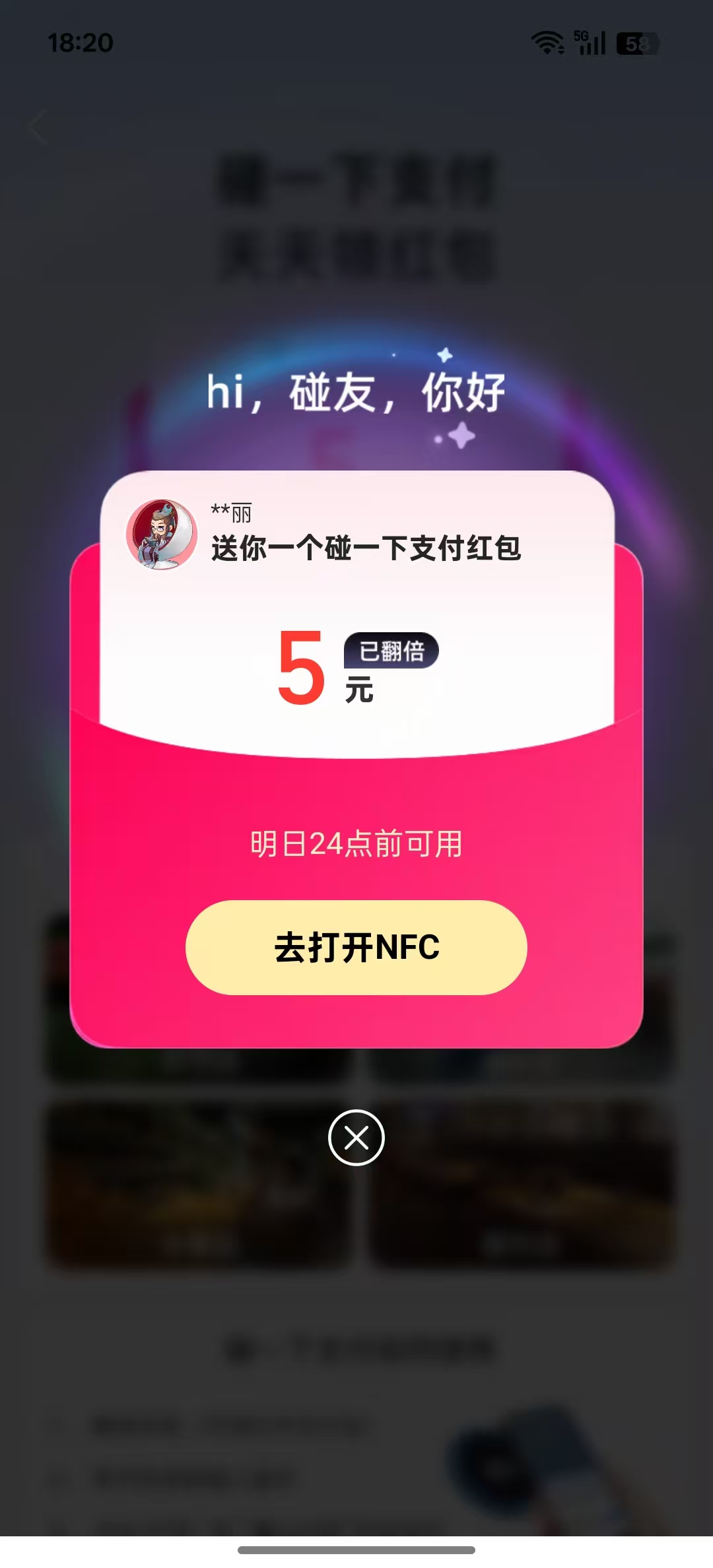Dismiss the red packet popup
The image size is (713, 1568).
pyautogui.click(x=356, y=1138)
